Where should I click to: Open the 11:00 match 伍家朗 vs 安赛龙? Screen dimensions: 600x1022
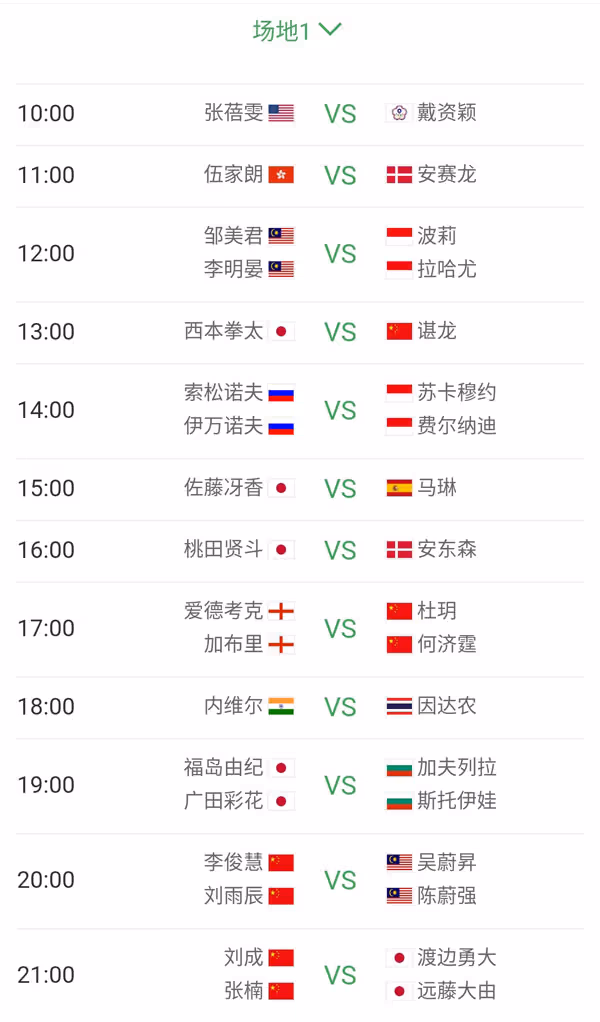click(x=300, y=175)
